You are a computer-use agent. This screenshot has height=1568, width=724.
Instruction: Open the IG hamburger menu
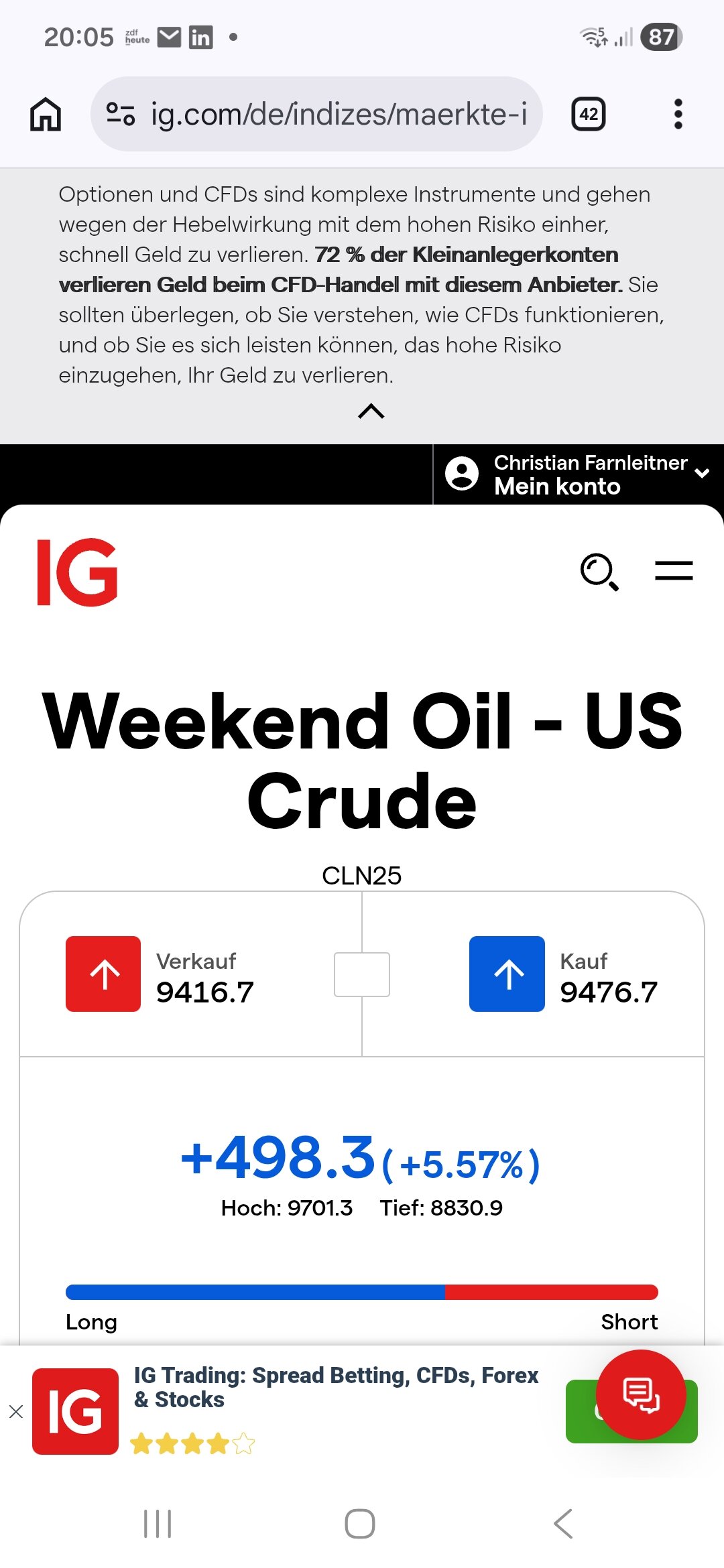click(x=673, y=571)
